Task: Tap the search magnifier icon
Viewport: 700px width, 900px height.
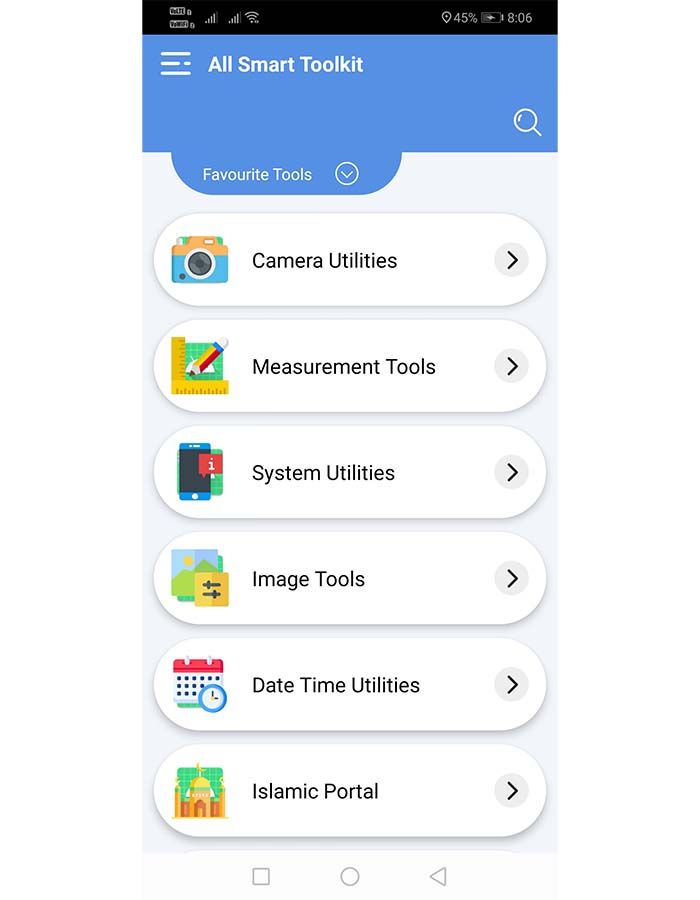Action: (527, 122)
